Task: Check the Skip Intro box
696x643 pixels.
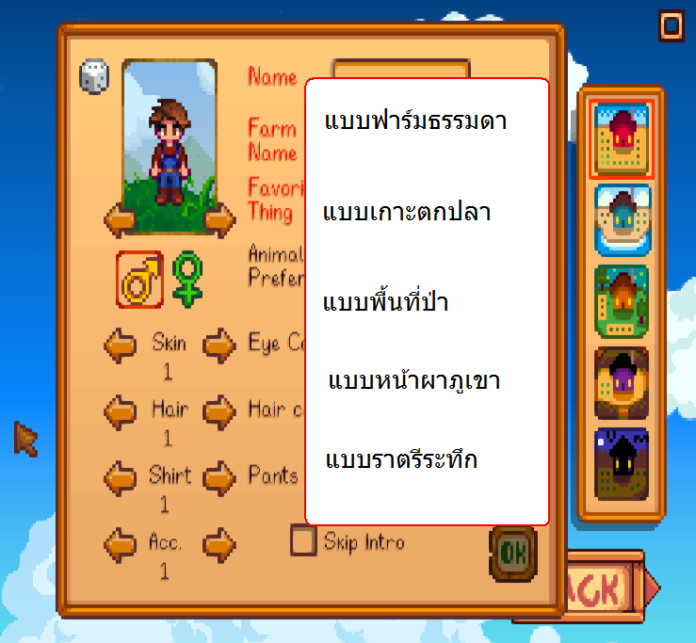Action: click(x=303, y=541)
